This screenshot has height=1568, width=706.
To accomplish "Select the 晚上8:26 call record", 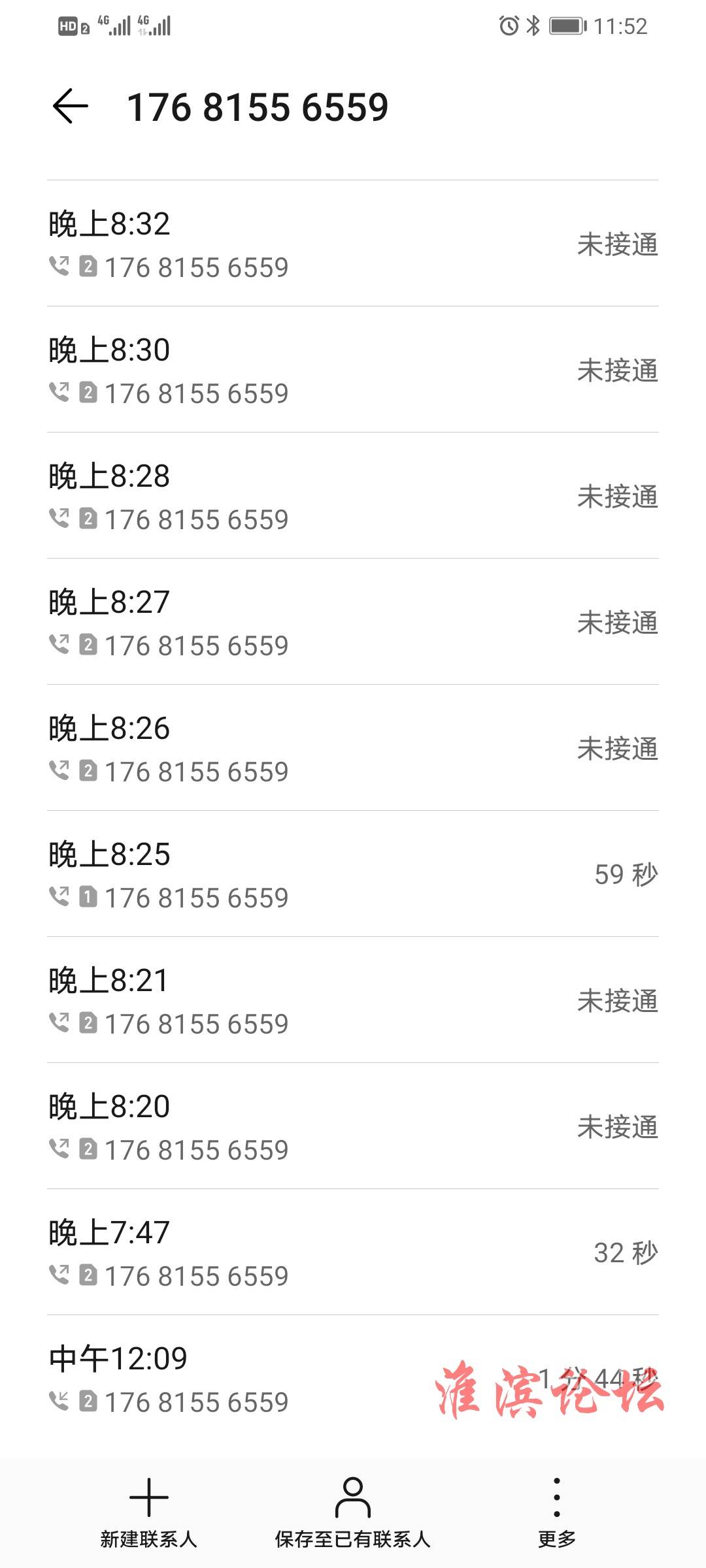I will tap(353, 747).
